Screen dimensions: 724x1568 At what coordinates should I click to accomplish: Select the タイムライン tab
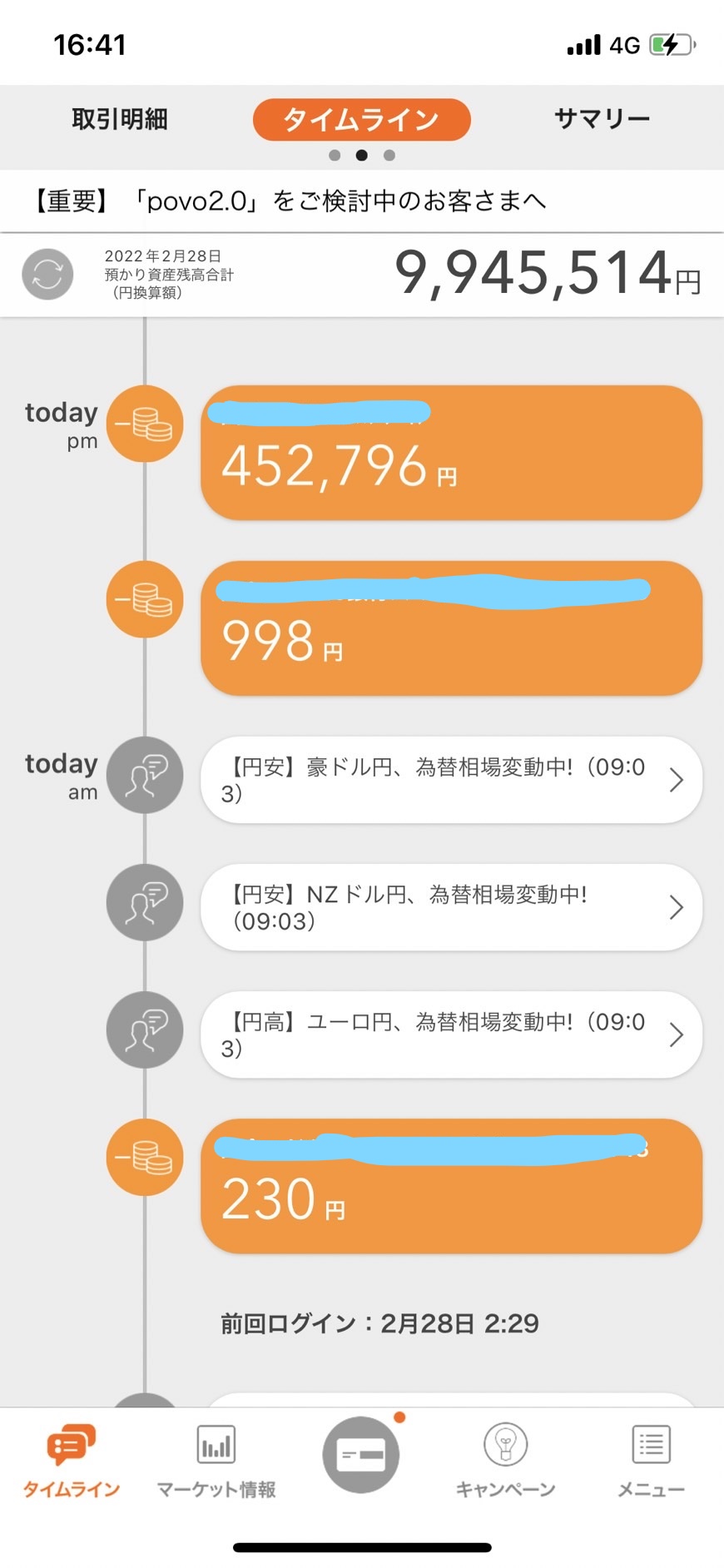361,119
